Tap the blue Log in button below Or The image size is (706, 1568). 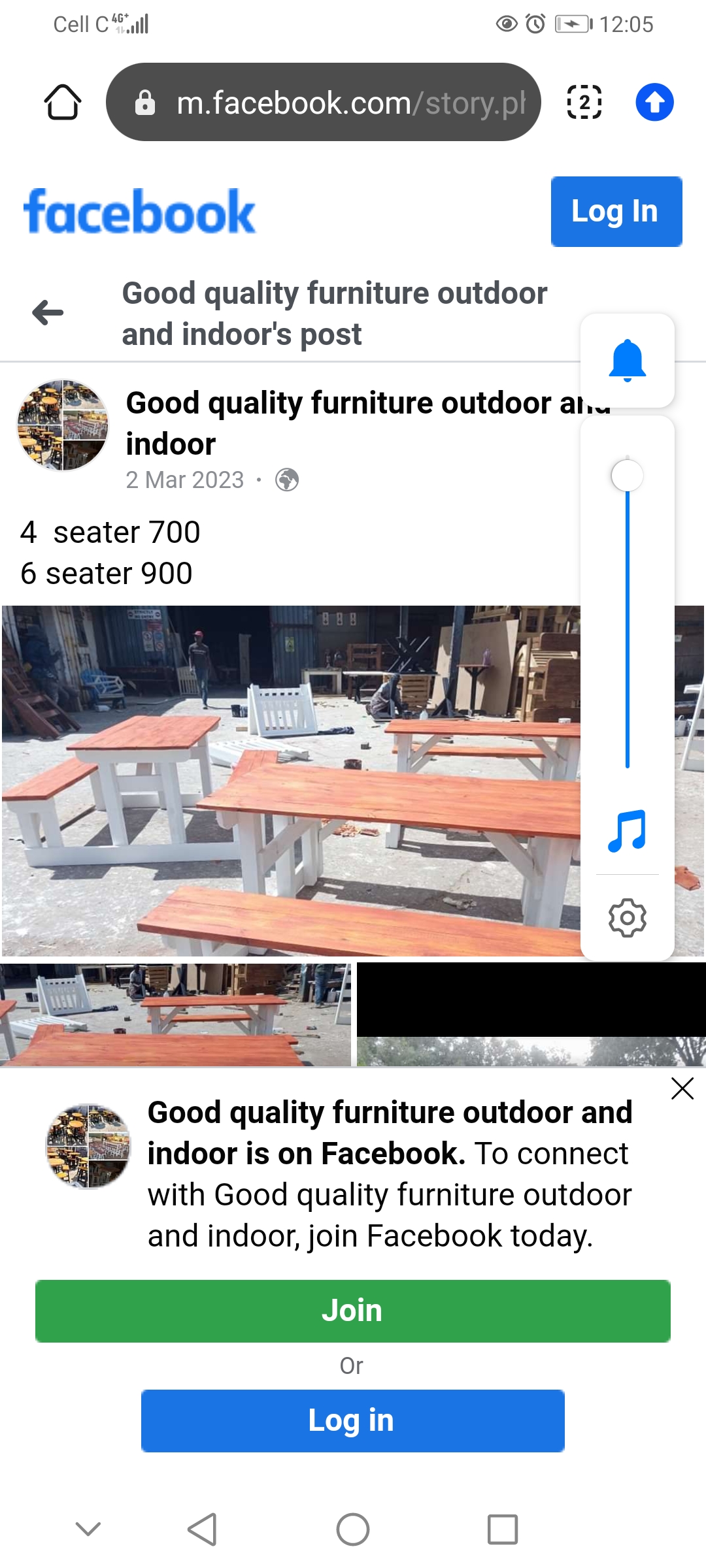point(353,1420)
